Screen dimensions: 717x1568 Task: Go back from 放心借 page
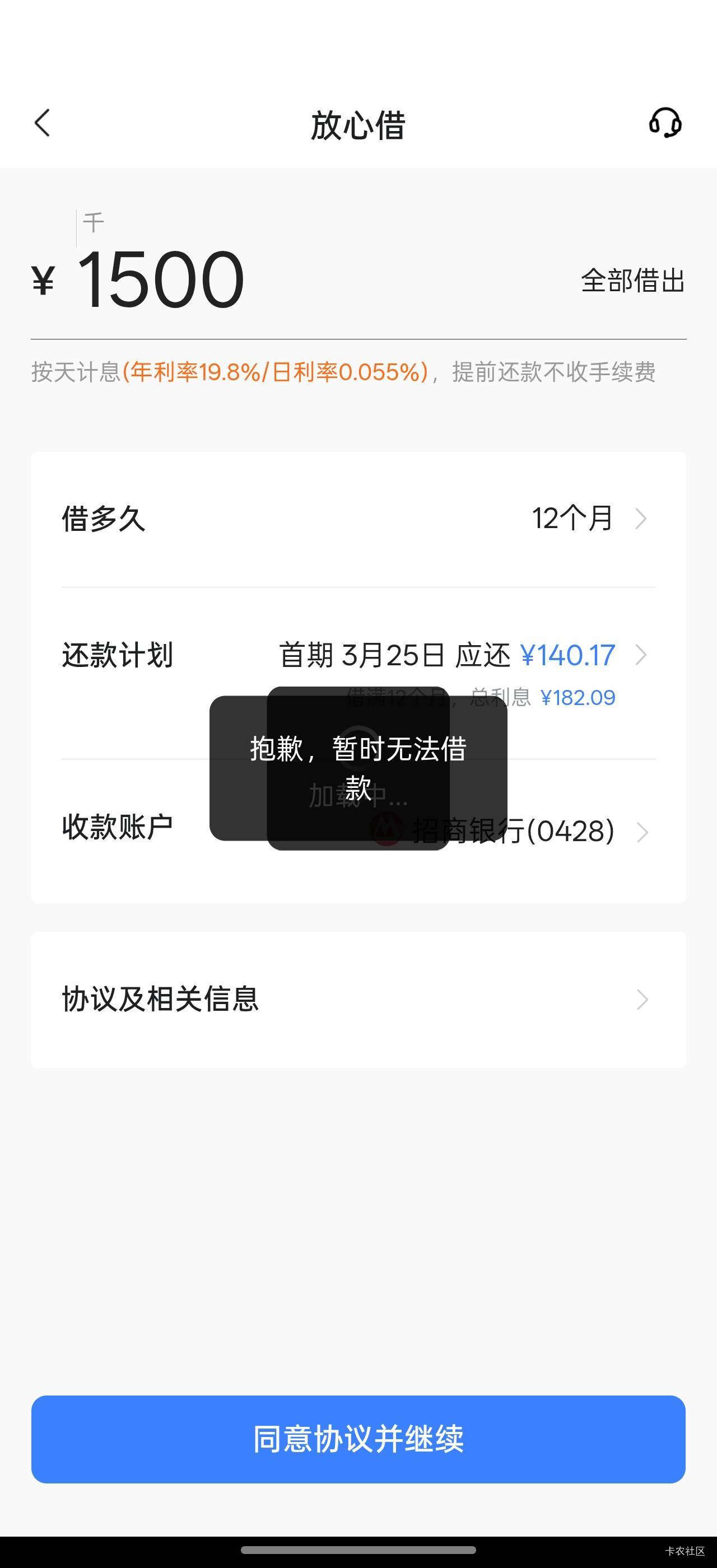coord(42,124)
